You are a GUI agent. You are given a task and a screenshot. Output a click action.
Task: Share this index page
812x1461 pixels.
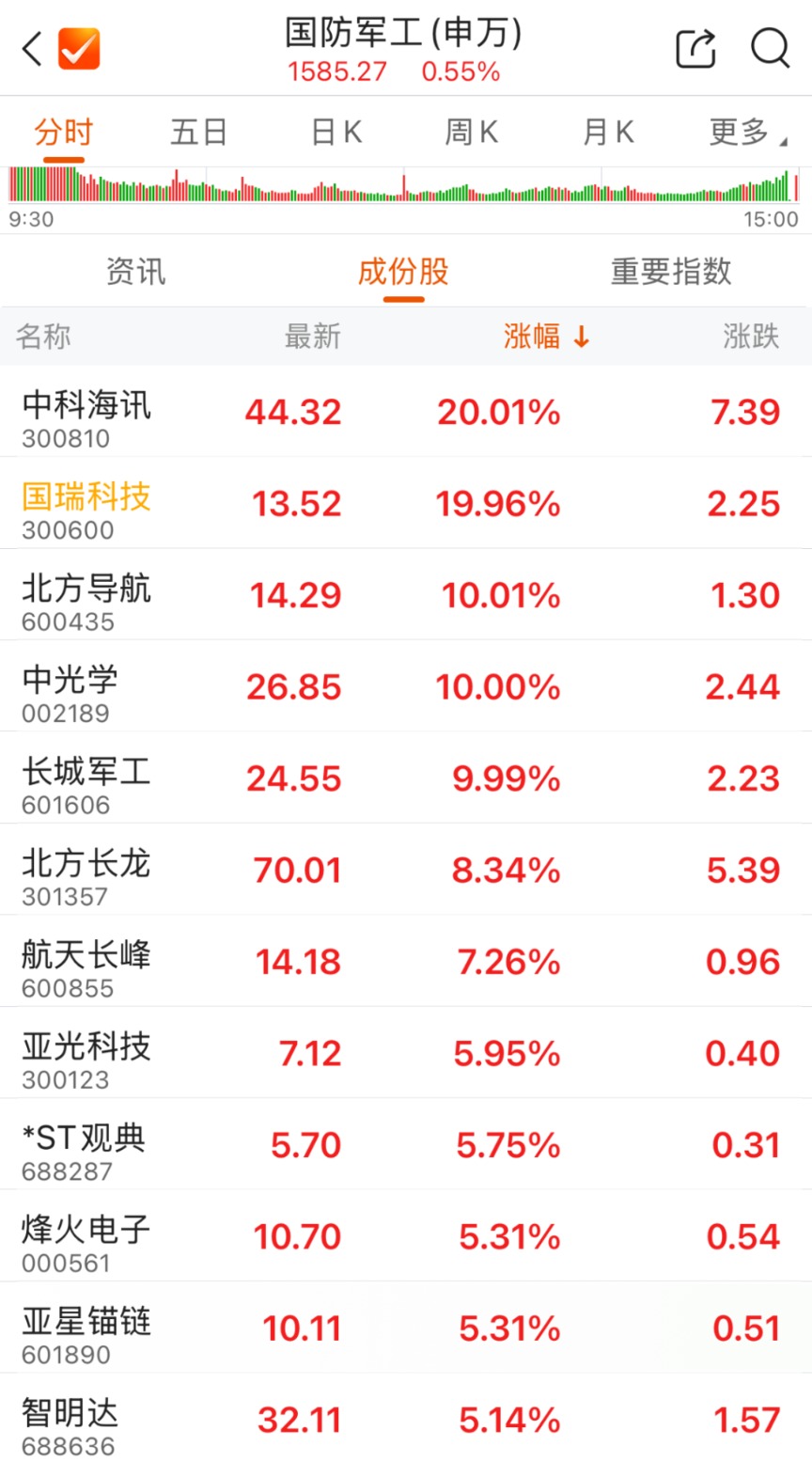click(696, 48)
